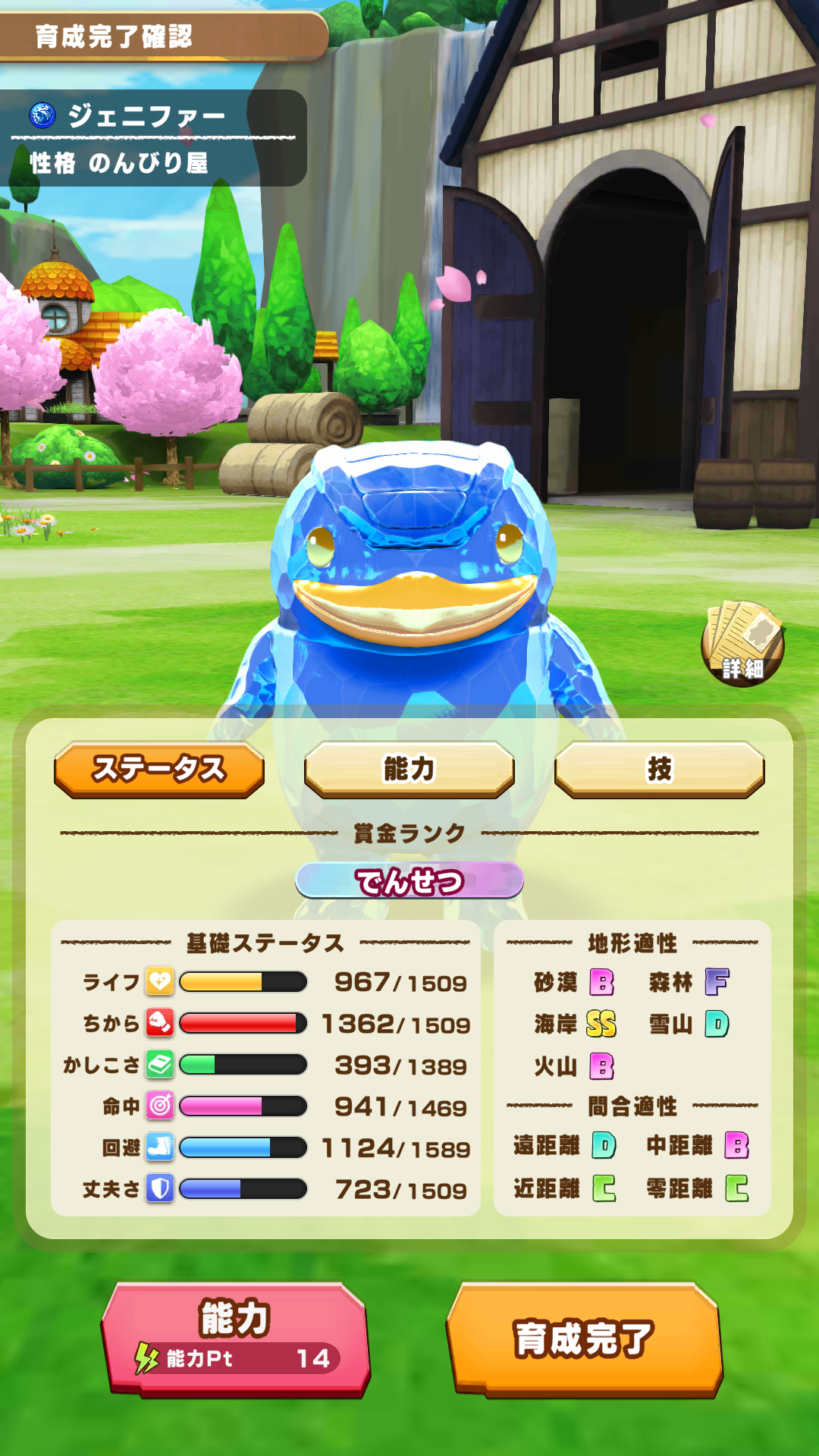Select the ステータス tab
This screenshot has width=819, height=1456.
(x=159, y=769)
